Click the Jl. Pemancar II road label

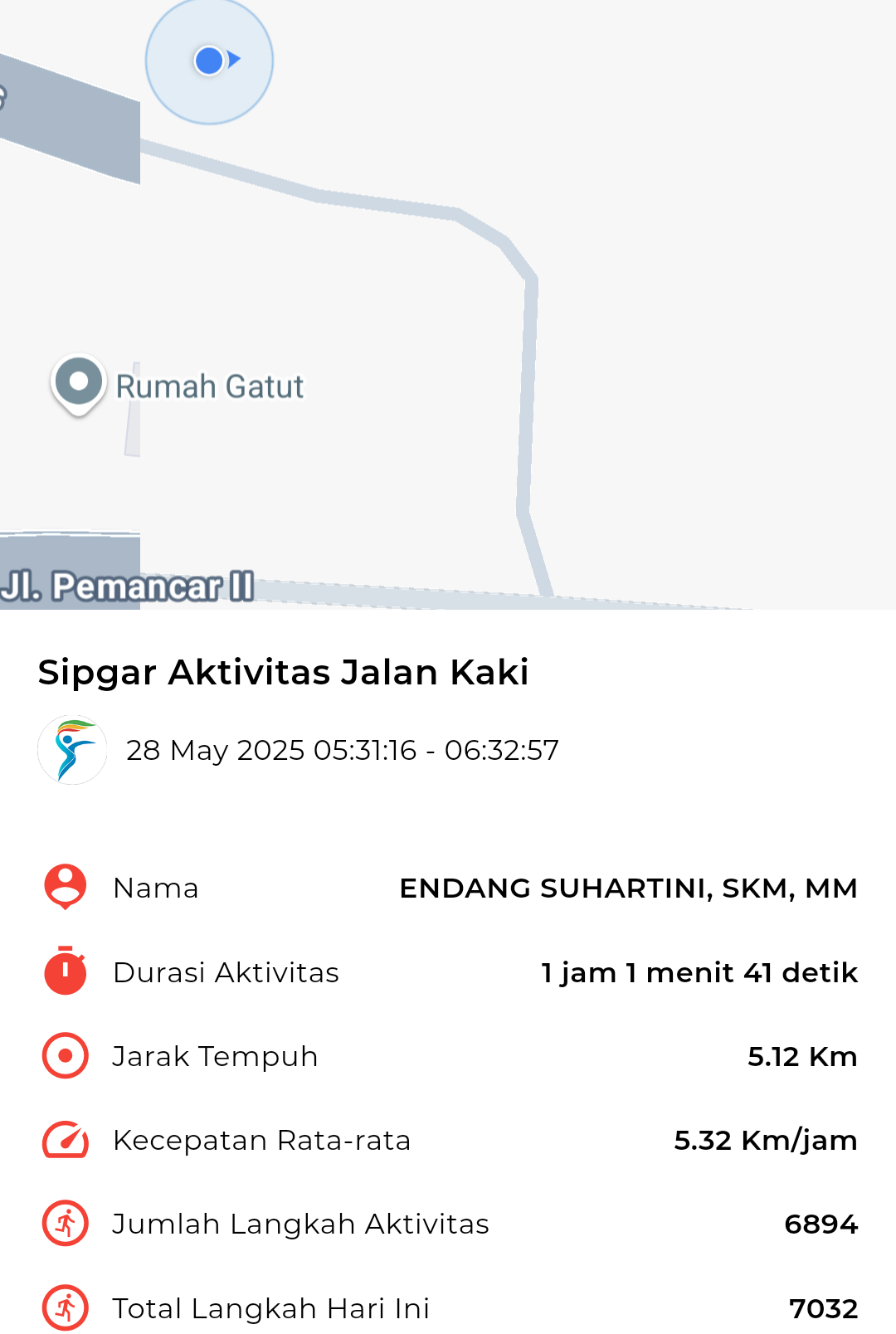129,585
